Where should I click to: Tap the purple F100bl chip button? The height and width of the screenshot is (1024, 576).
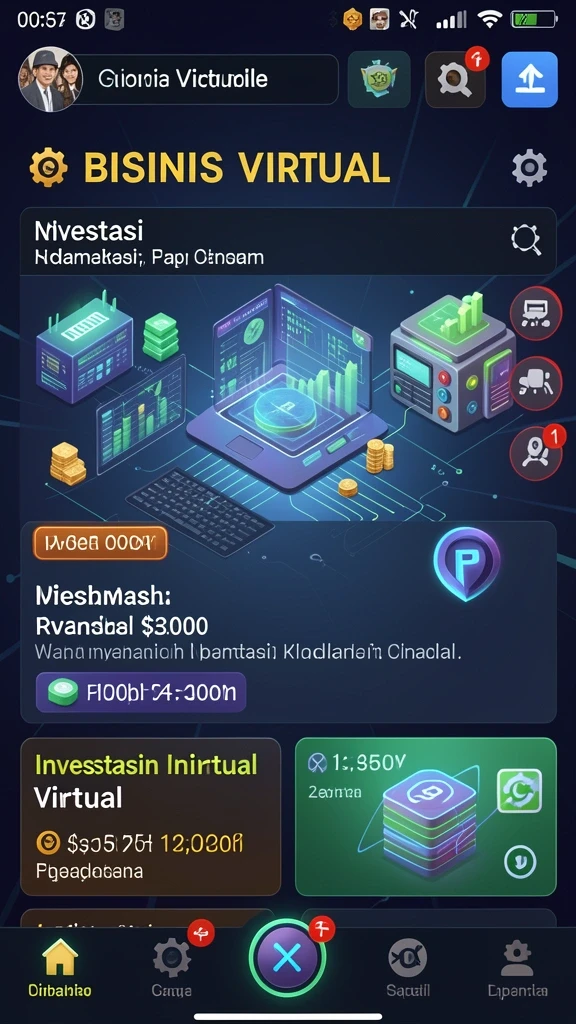pos(141,692)
